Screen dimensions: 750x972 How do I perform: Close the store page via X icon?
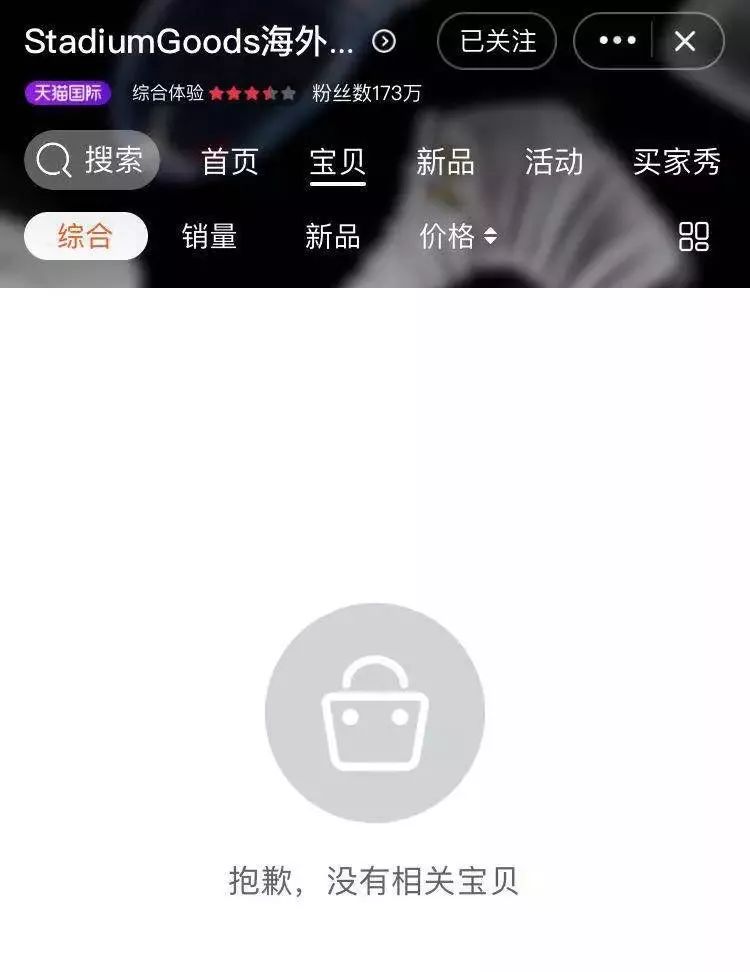tap(684, 41)
